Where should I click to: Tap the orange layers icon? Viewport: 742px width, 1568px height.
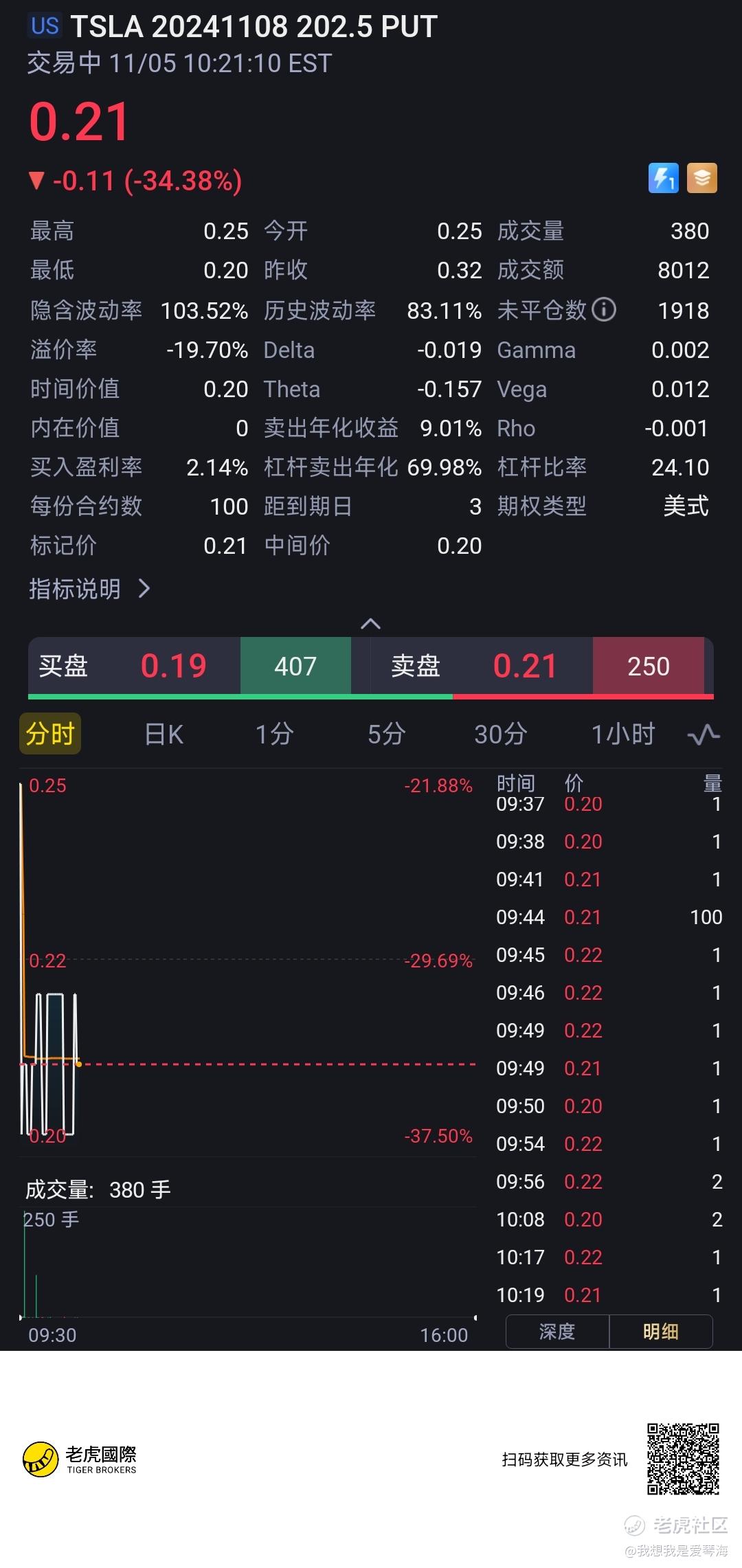click(701, 178)
